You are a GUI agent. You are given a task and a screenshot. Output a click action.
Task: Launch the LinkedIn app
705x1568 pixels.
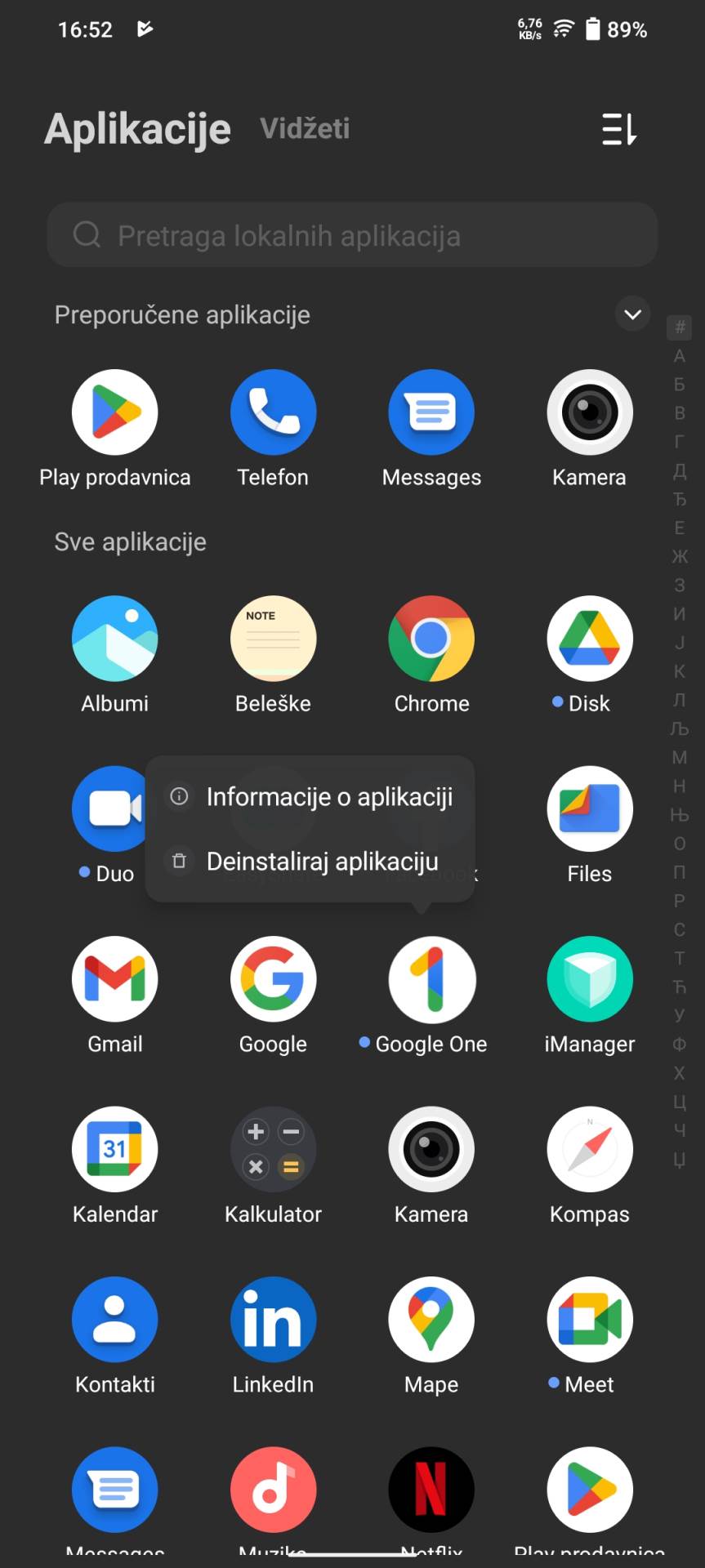click(273, 1318)
